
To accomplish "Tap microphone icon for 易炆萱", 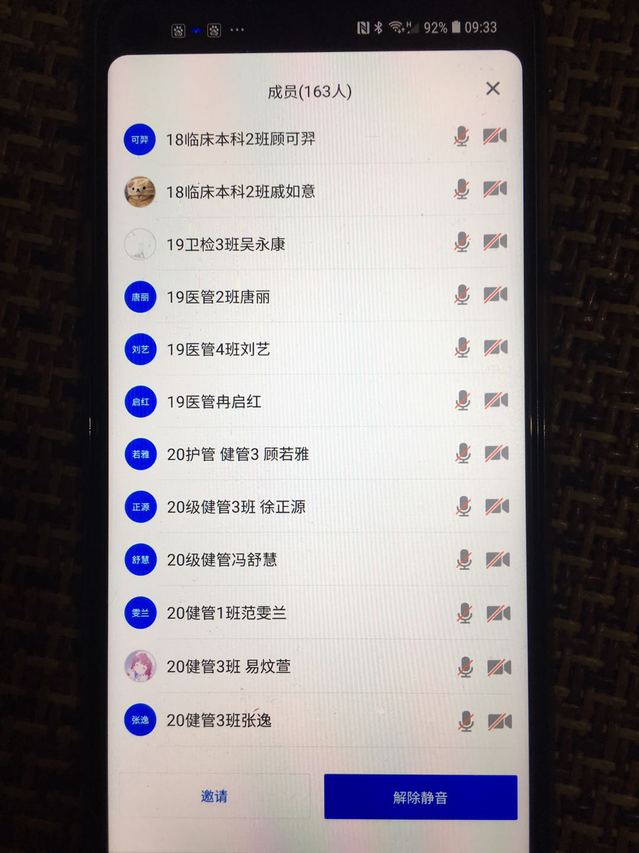I will click(465, 666).
